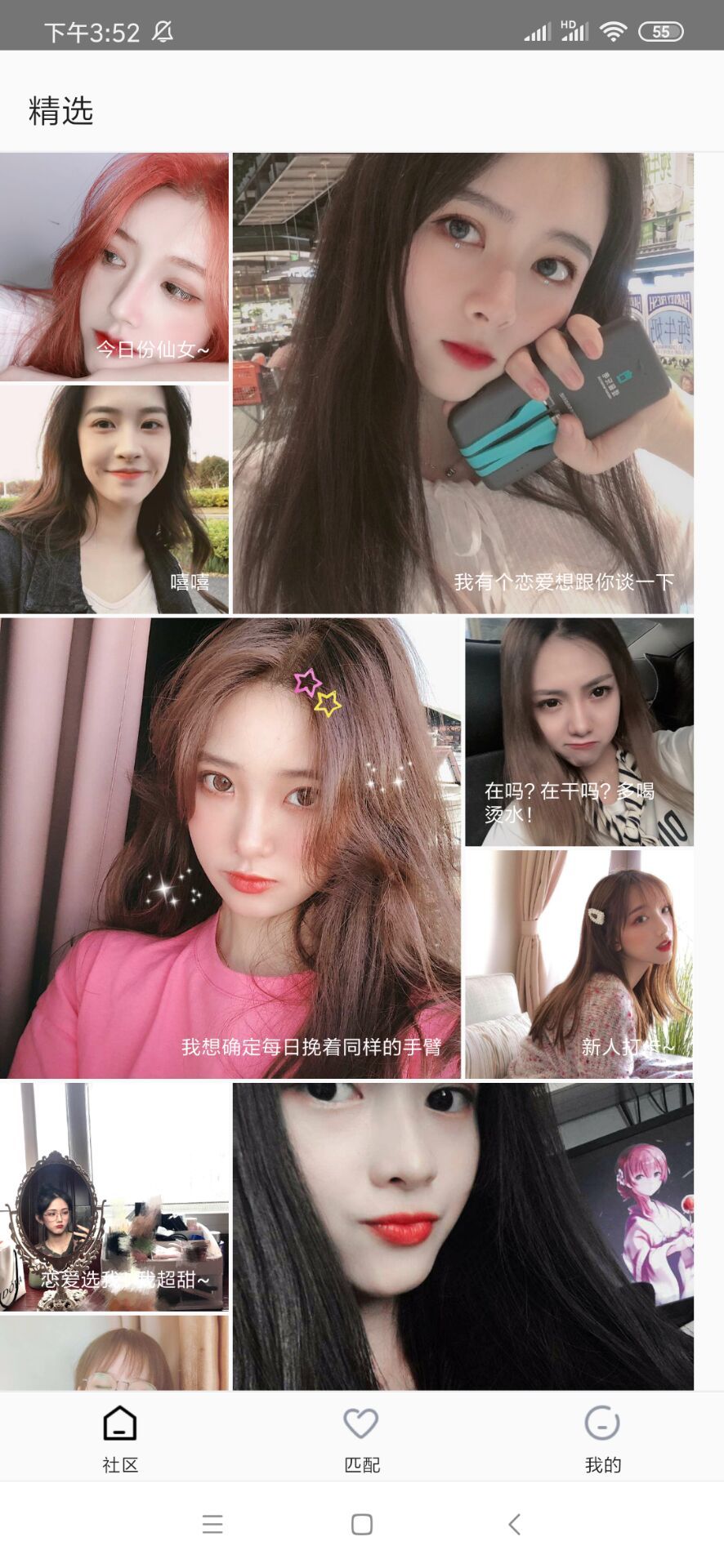Open the photo captioned 在吗？在干吗？多喝烫水！
Image resolution: width=724 pixels, height=1568 pixels.
point(579,732)
